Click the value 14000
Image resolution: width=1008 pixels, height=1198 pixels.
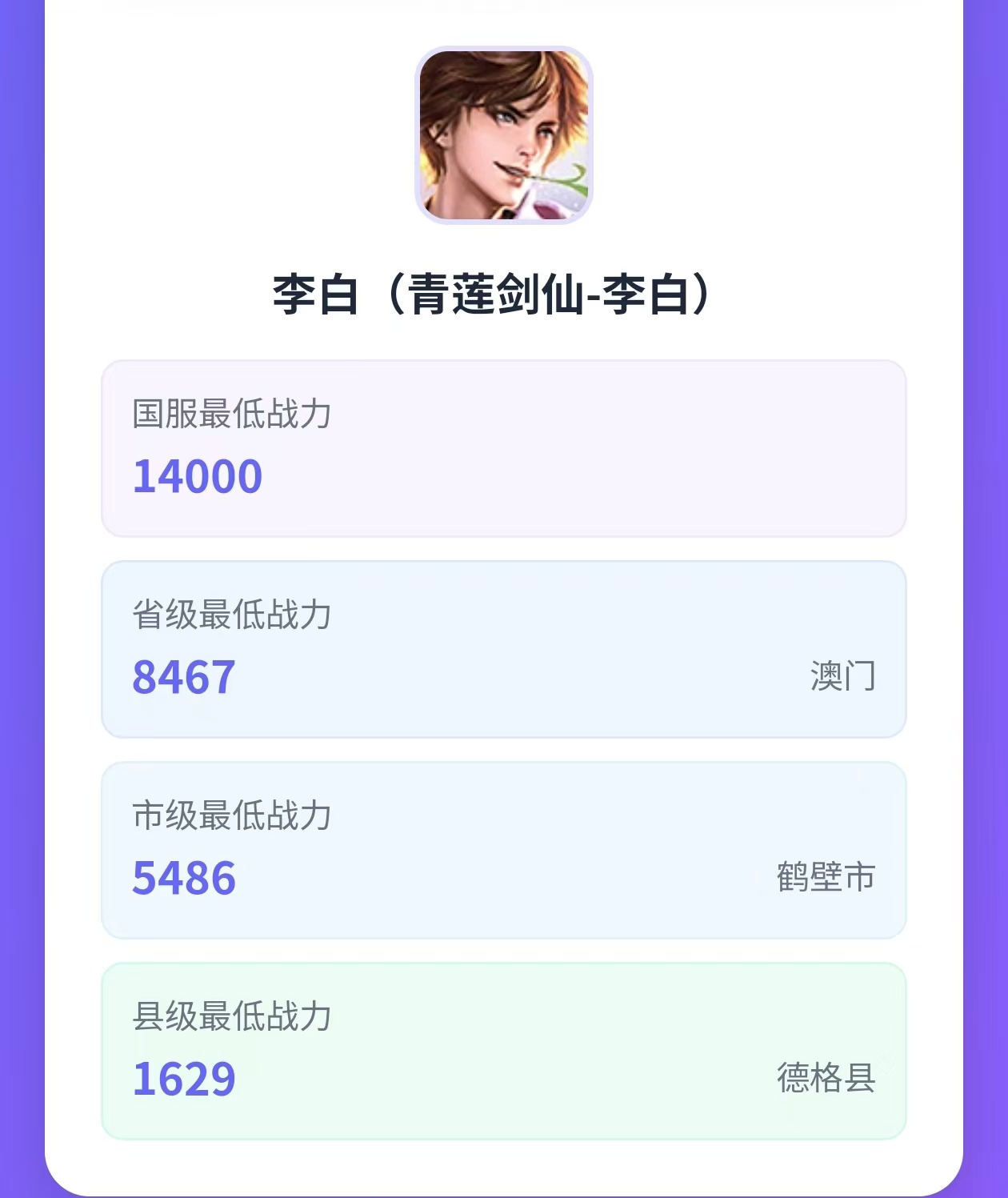[x=197, y=476]
